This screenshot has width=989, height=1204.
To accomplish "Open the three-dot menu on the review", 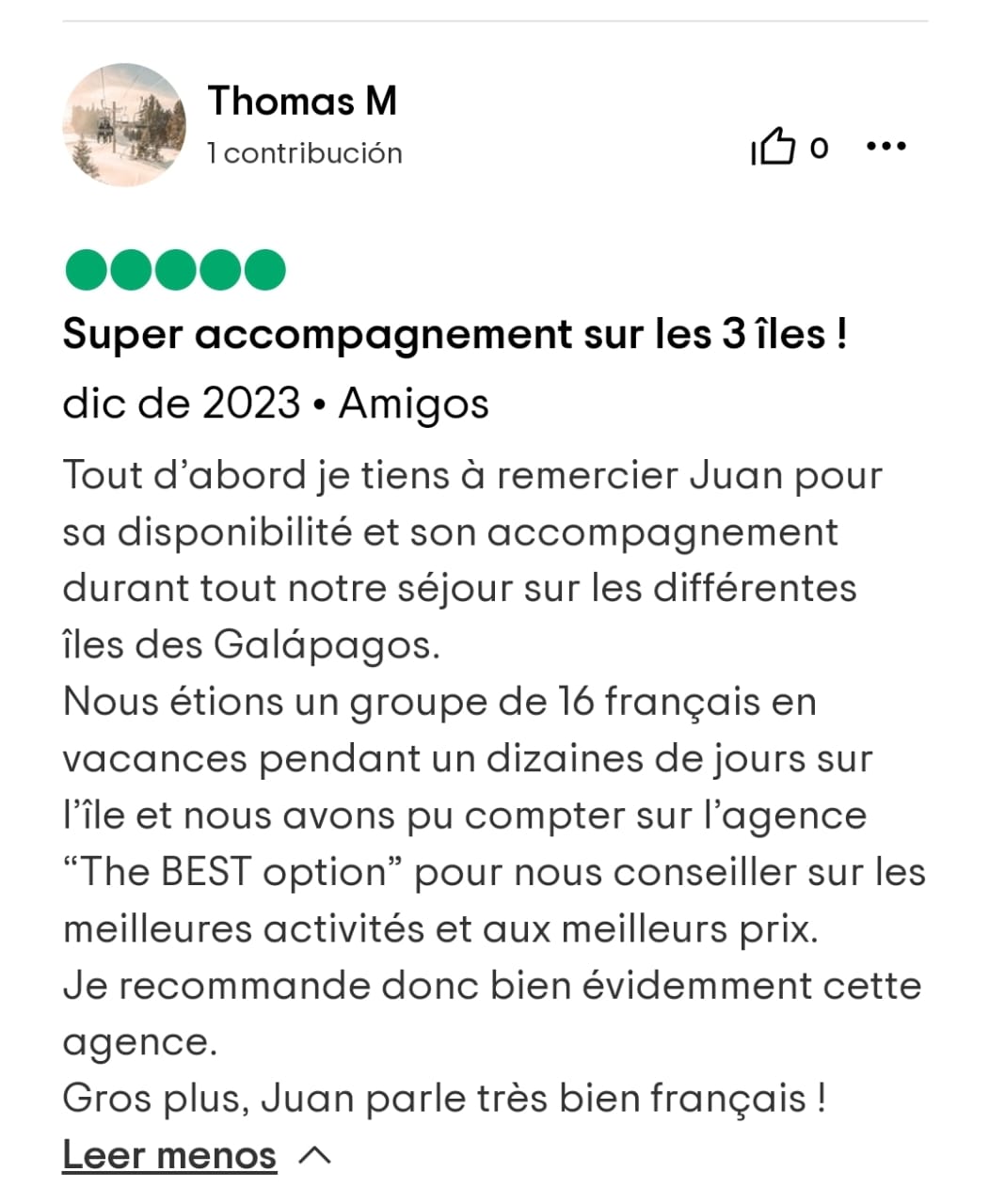I will pyautogui.click(x=885, y=147).
